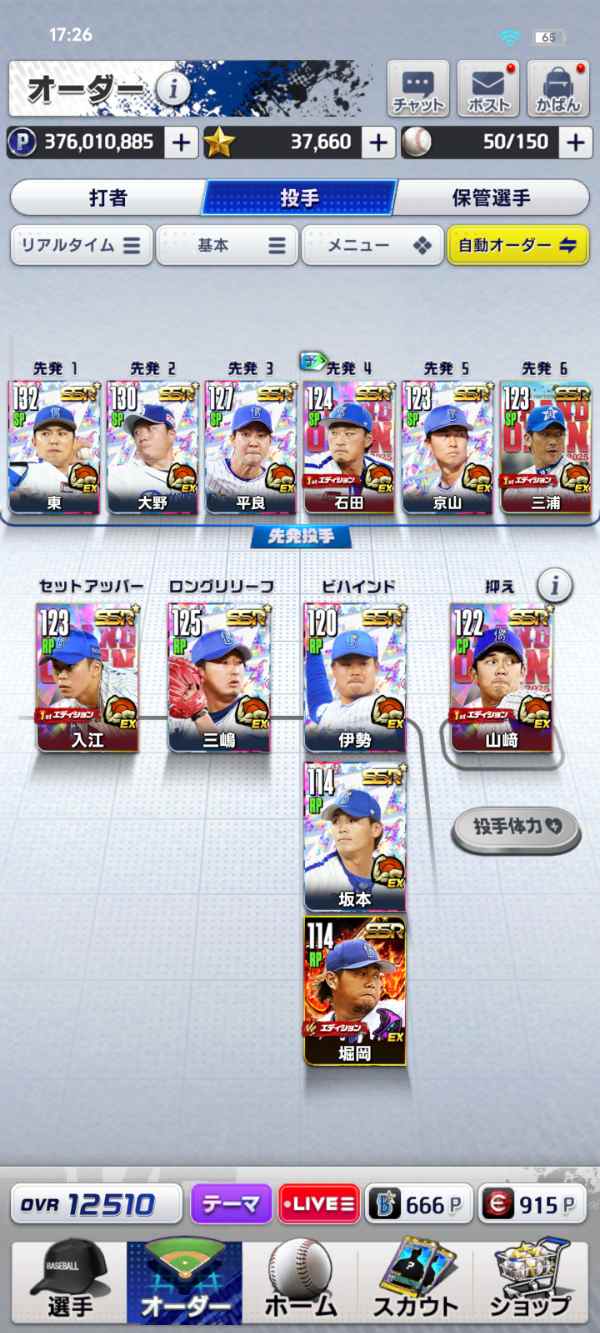
Task: Go to the ショップ tab
Action: coord(530,1282)
